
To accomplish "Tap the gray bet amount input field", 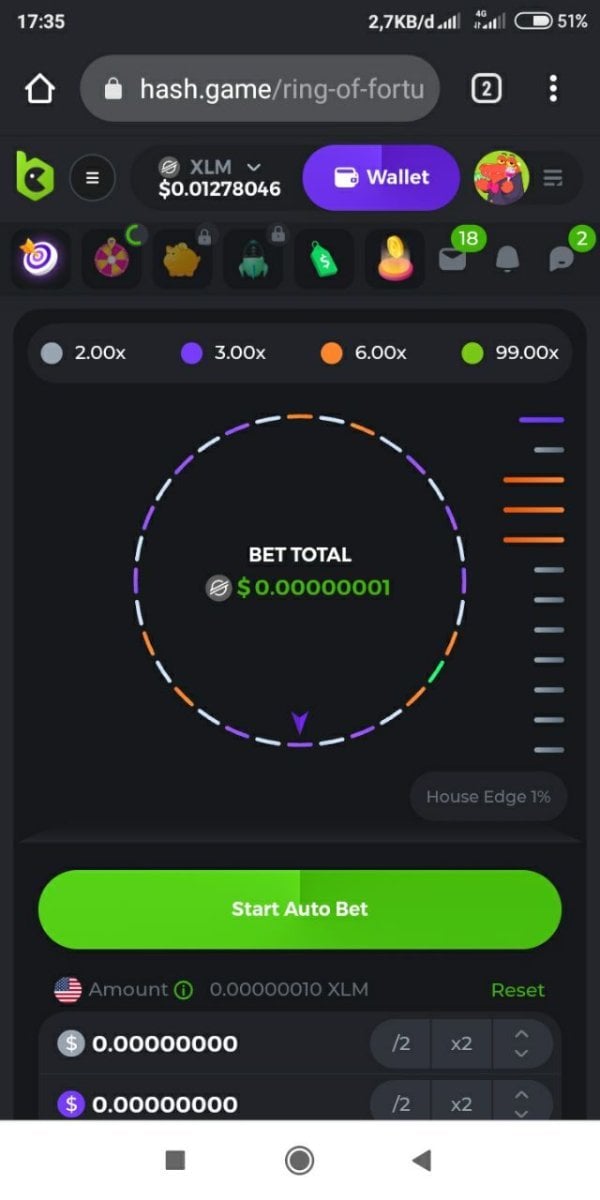I will [200, 1044].
